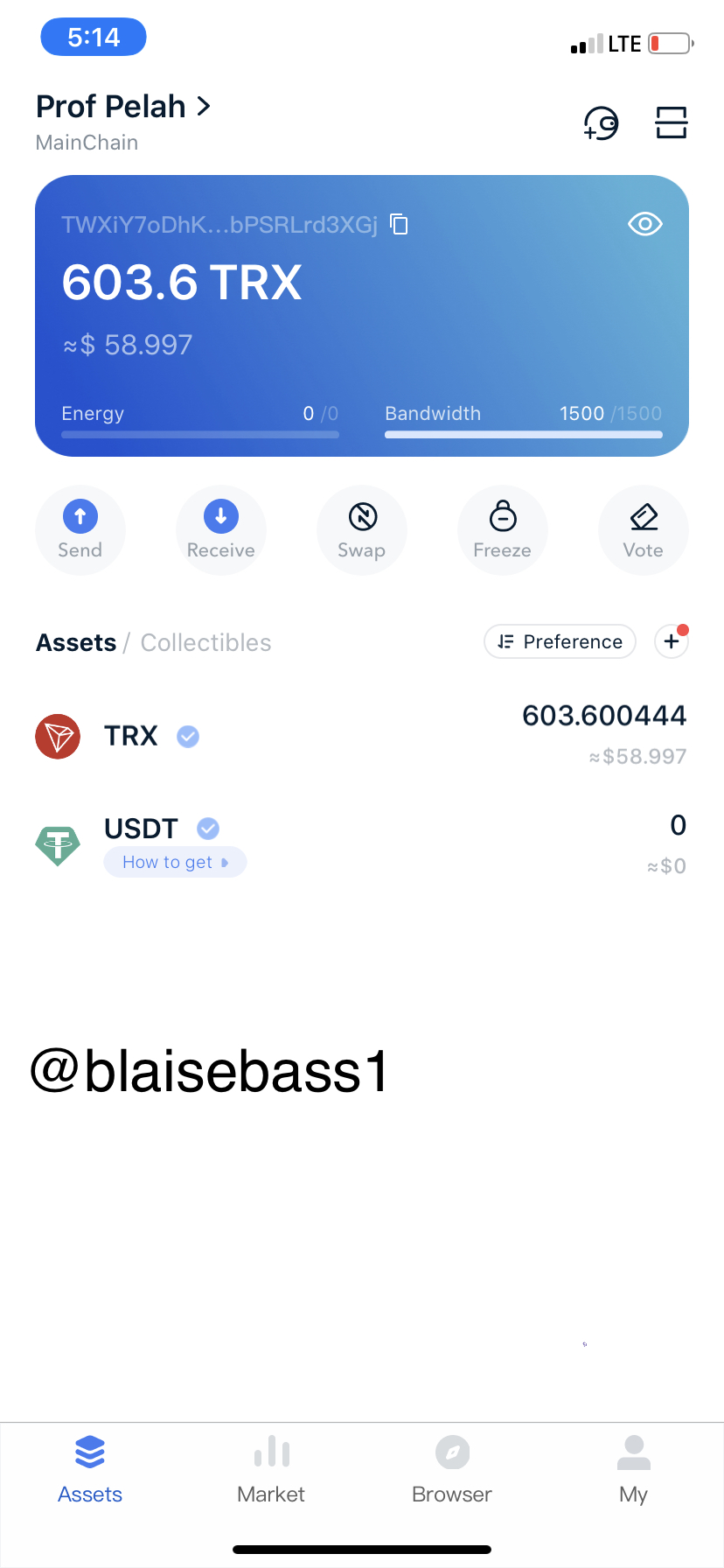Copy the wallet address
Image resolution: width=724 pixels, height=1568 pixels.
[x=399, y=225]
